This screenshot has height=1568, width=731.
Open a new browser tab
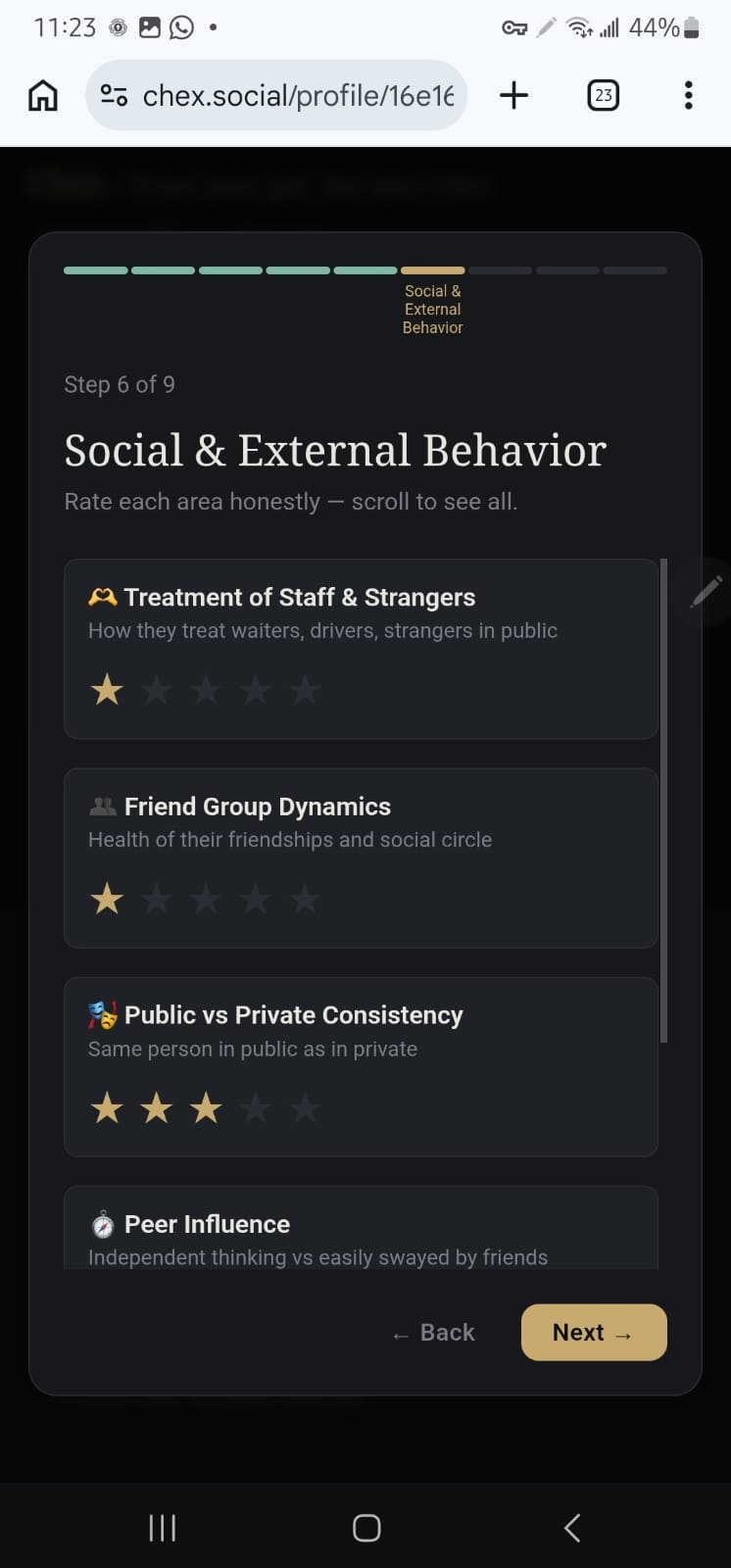coord(513,95)
